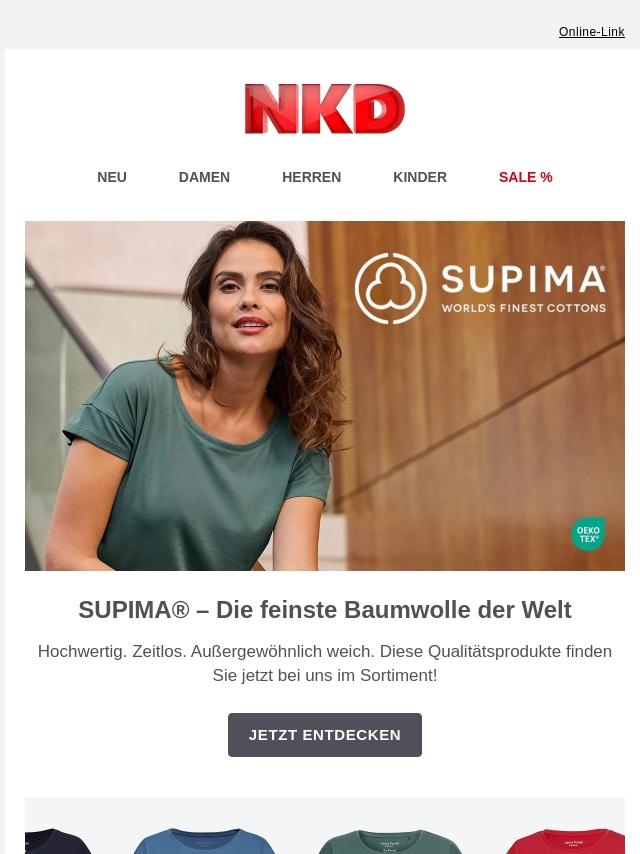640x854 pixels.
Task: Open the SUPIMA cotton banner
Action: point(324,395)
